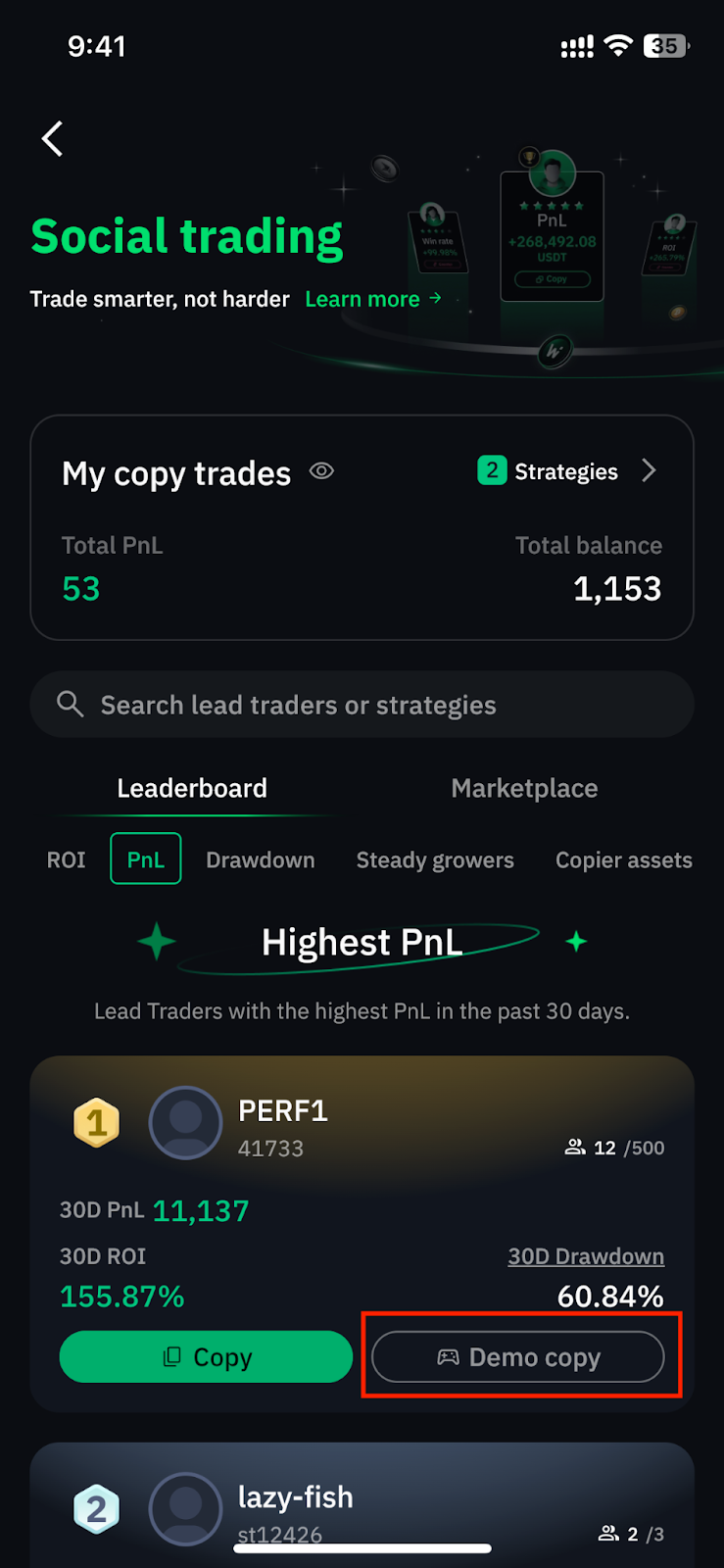Open my 2 Strategies
Image resolution: width=724 pixels, height=1568 pixels.
point(567,471)
